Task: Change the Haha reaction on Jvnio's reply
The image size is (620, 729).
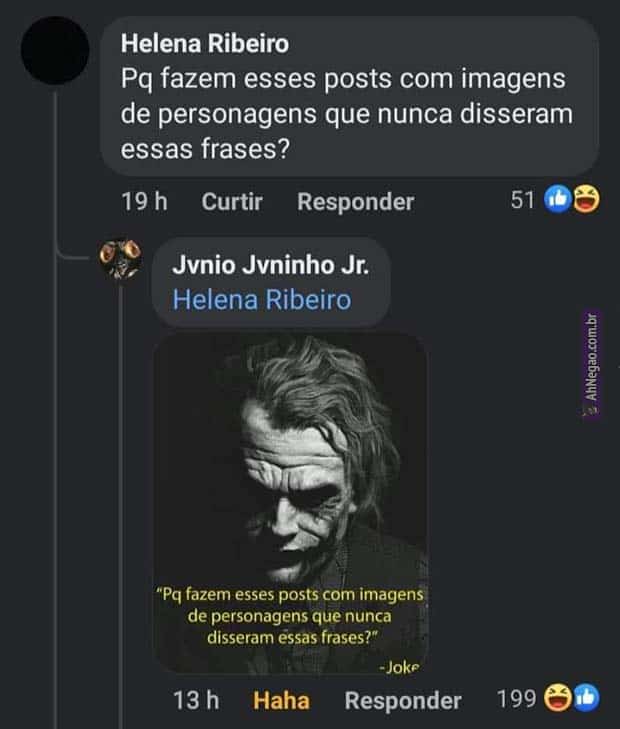Action: 280,700
